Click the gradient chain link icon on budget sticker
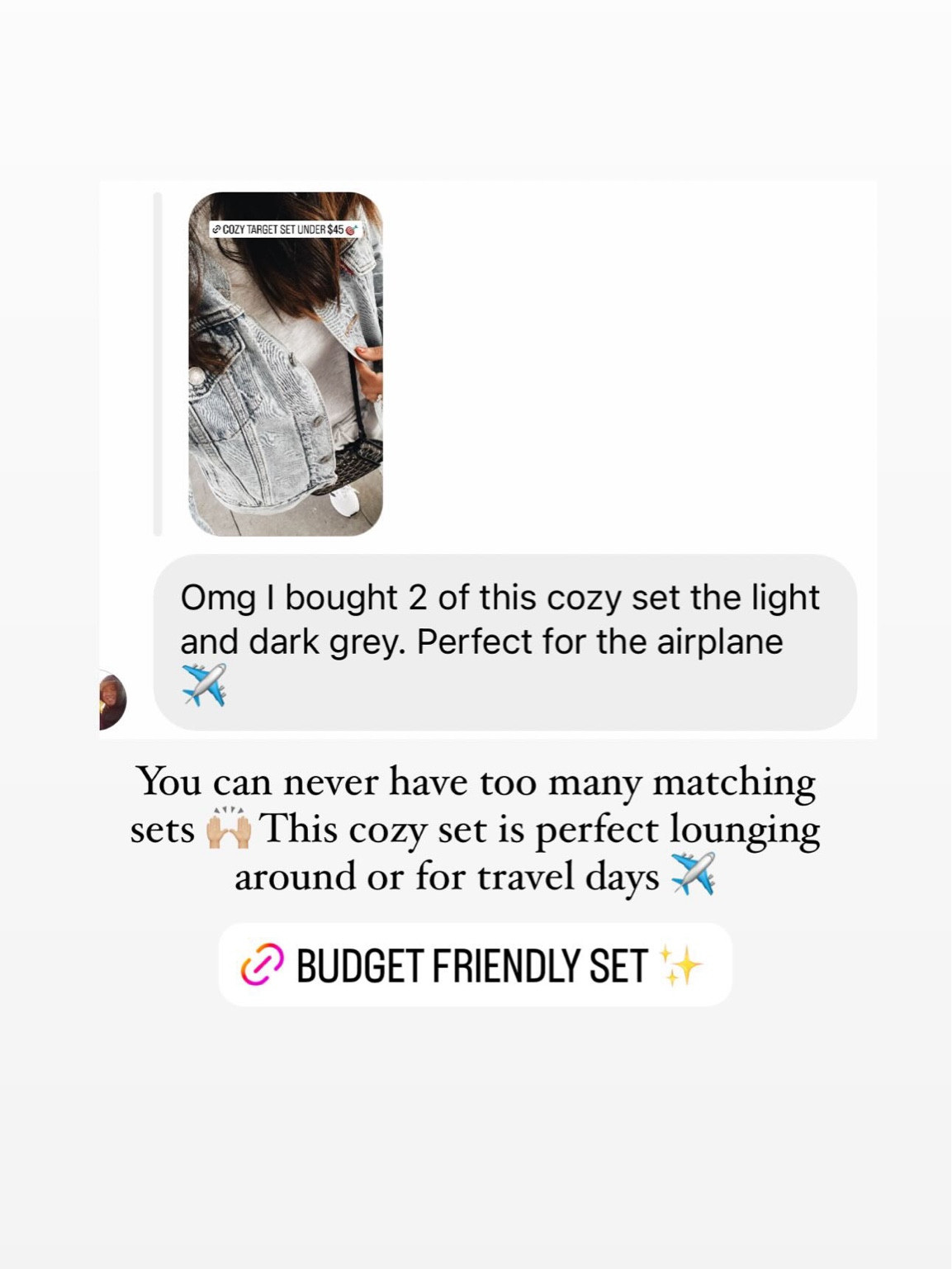Viewport: 952px width, 1269px height. pyautogui.click(x=263, y=966)
